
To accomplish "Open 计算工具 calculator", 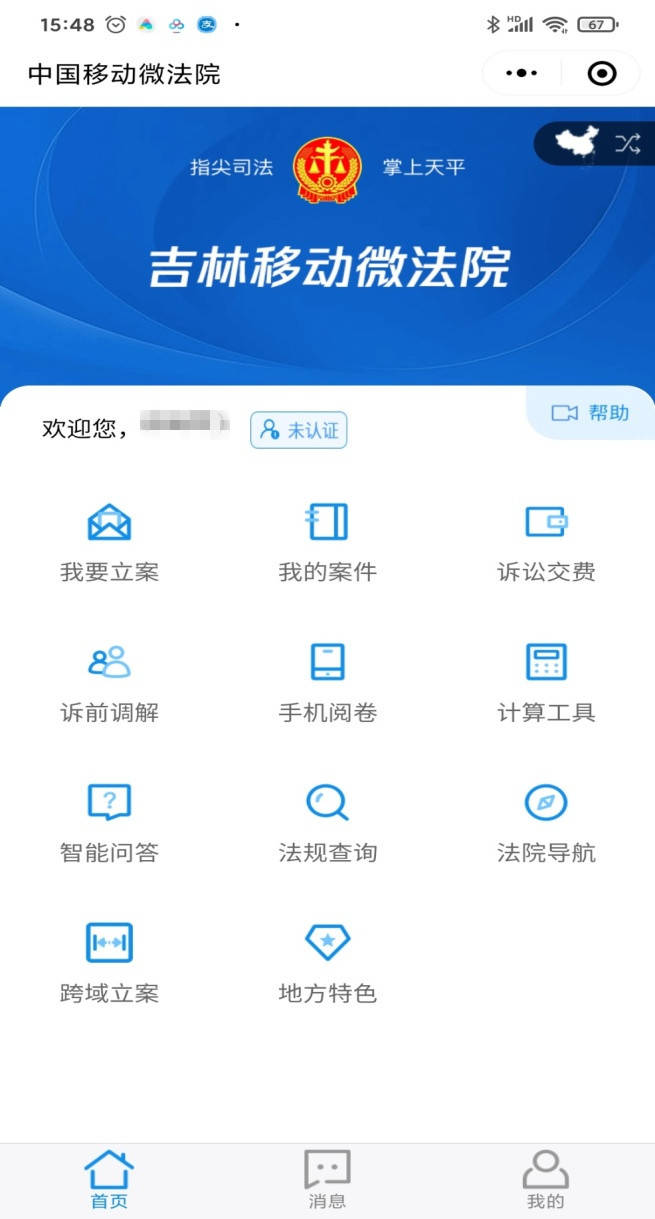I will click(x=546, y=684).
